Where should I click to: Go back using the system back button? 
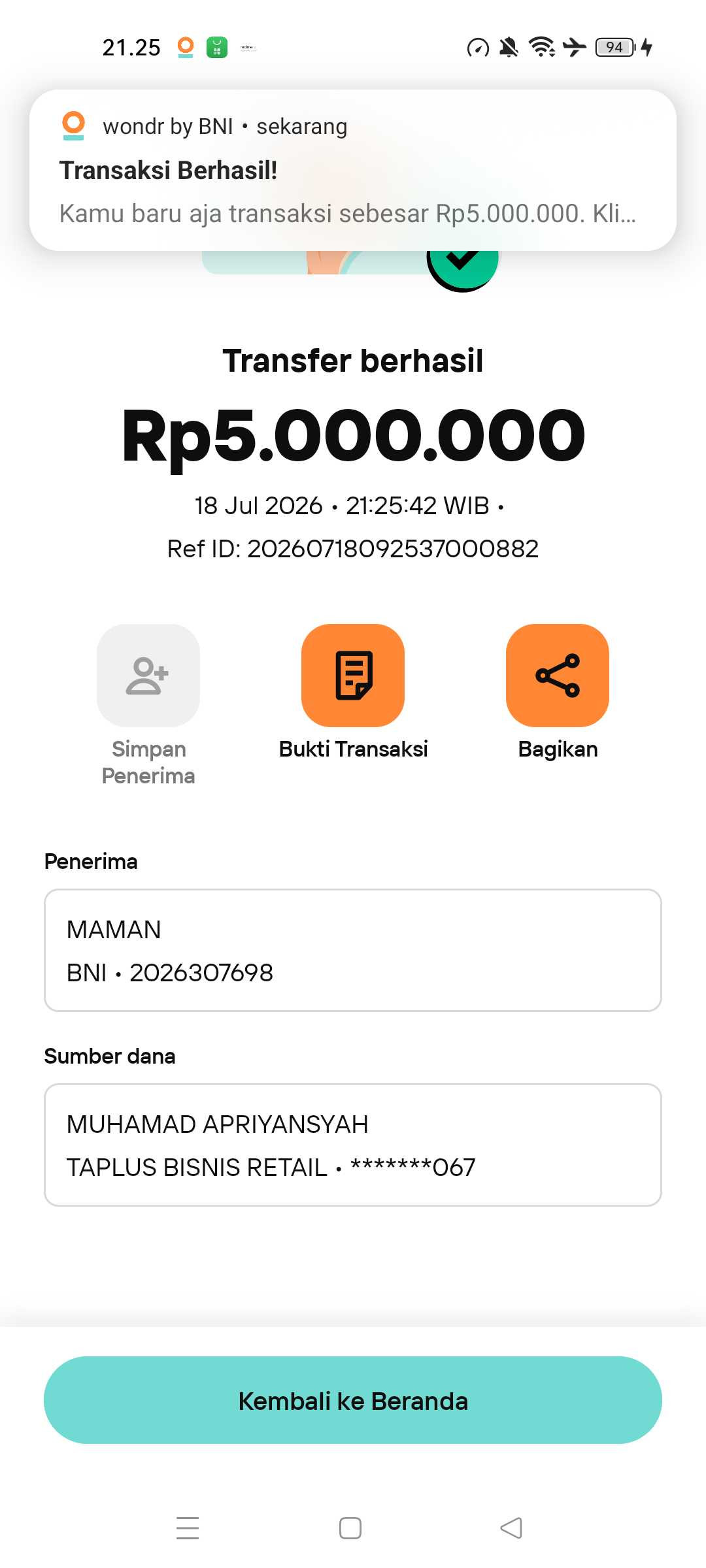pos(511,1528)
